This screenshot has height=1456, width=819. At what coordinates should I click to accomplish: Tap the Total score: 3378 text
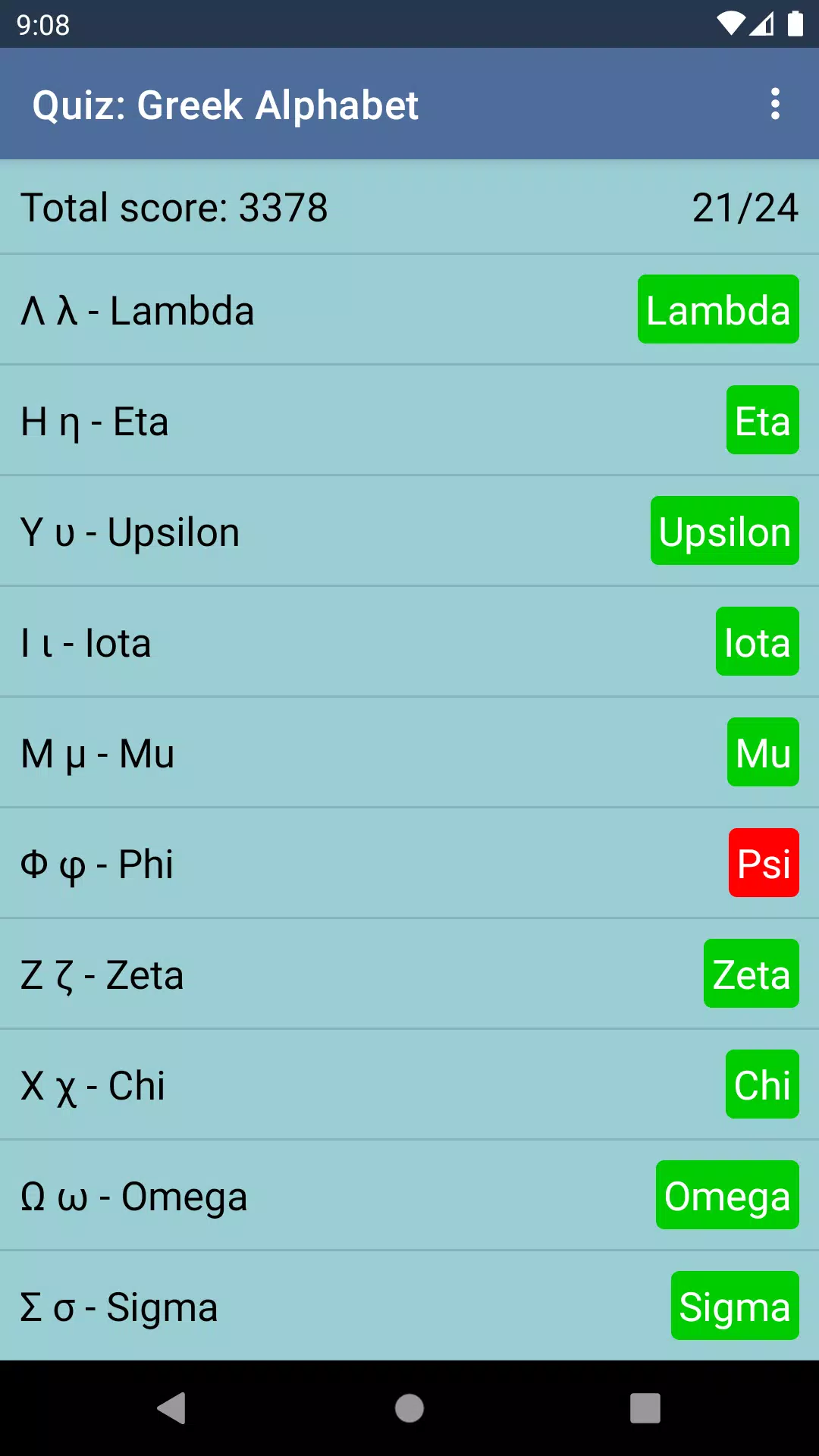(x=174, y=208)
